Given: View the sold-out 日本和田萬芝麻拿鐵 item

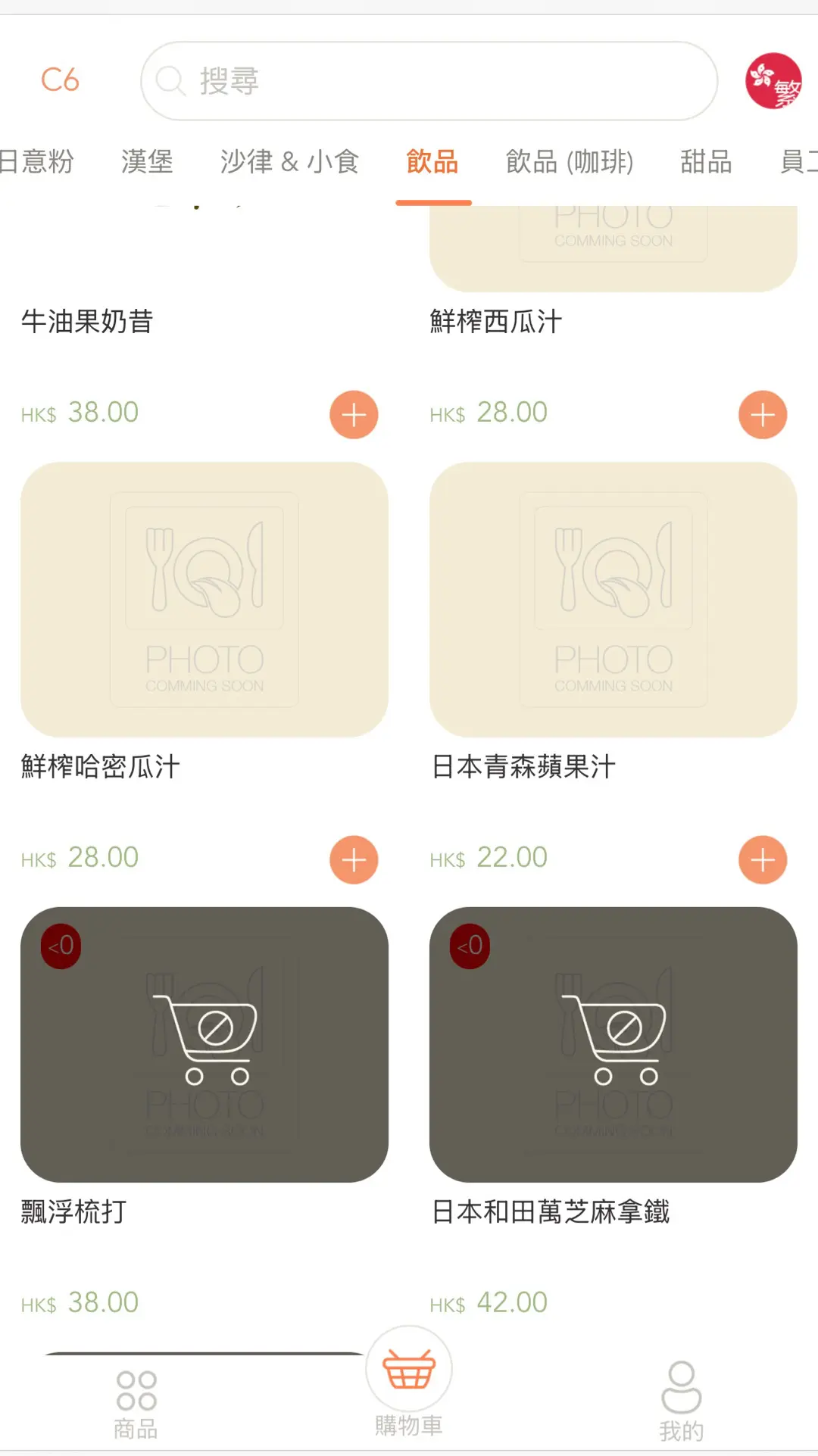Looking at the screenshot, I should tap(613, 1045).
